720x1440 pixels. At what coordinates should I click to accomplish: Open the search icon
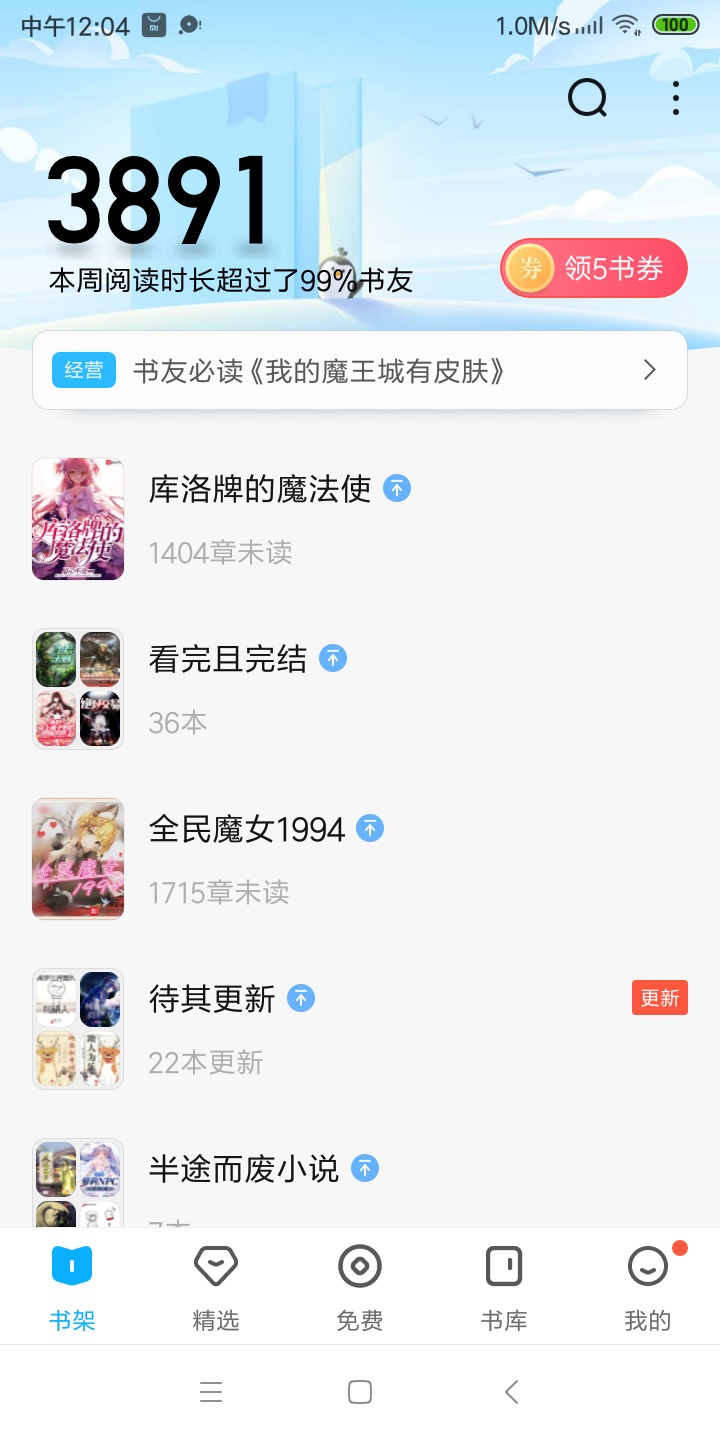point(587,98)
